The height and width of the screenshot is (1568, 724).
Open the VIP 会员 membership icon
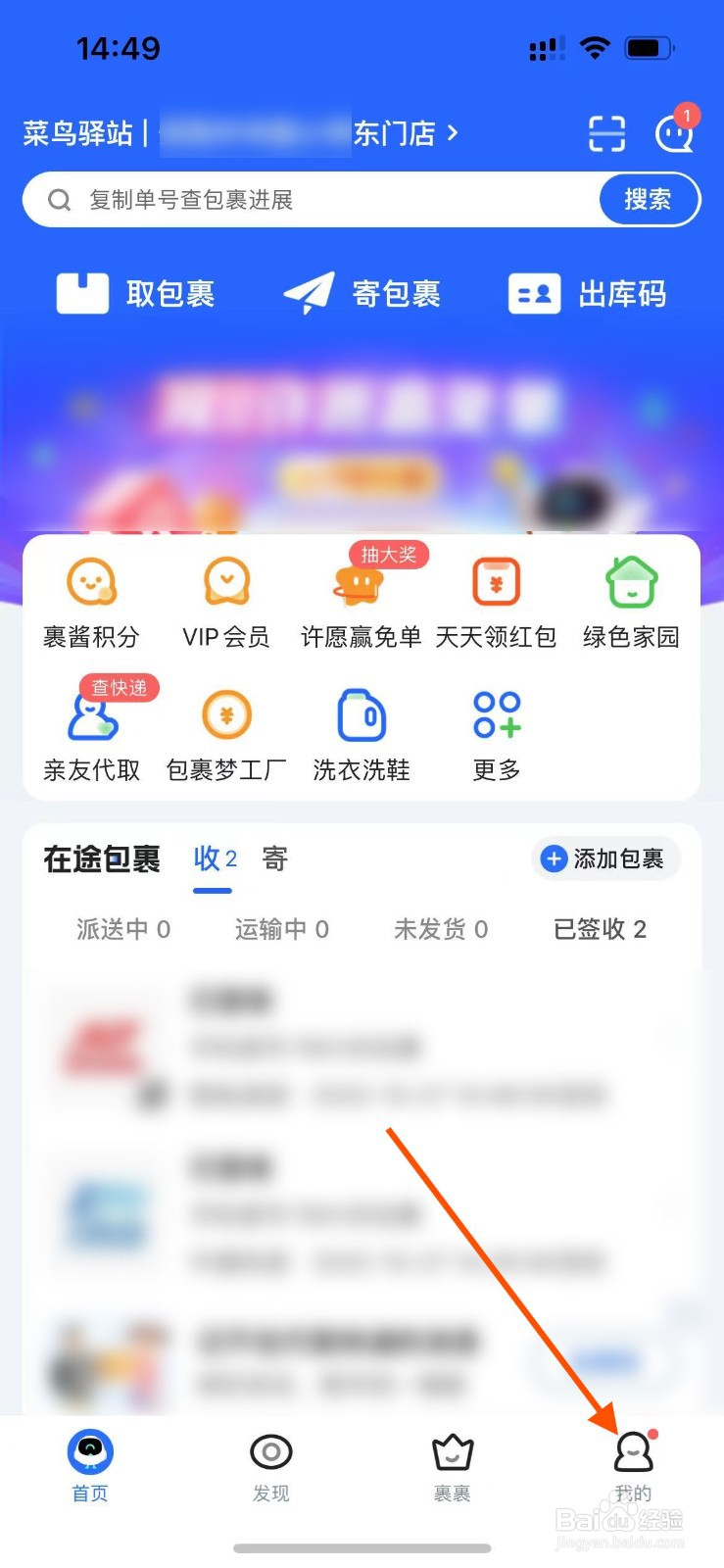pyautogui.click(x=225, y=582)
